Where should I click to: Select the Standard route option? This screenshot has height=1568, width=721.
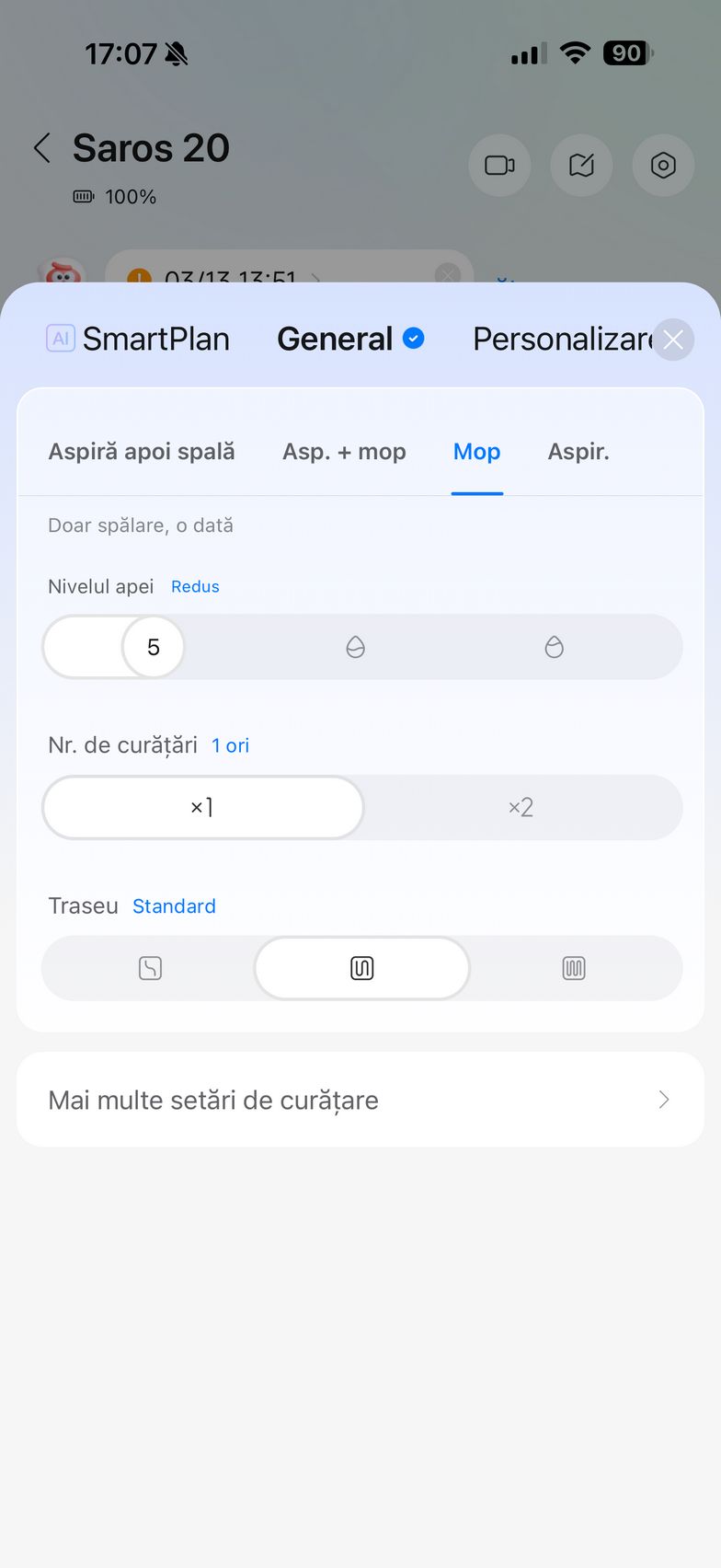(361, 968)
